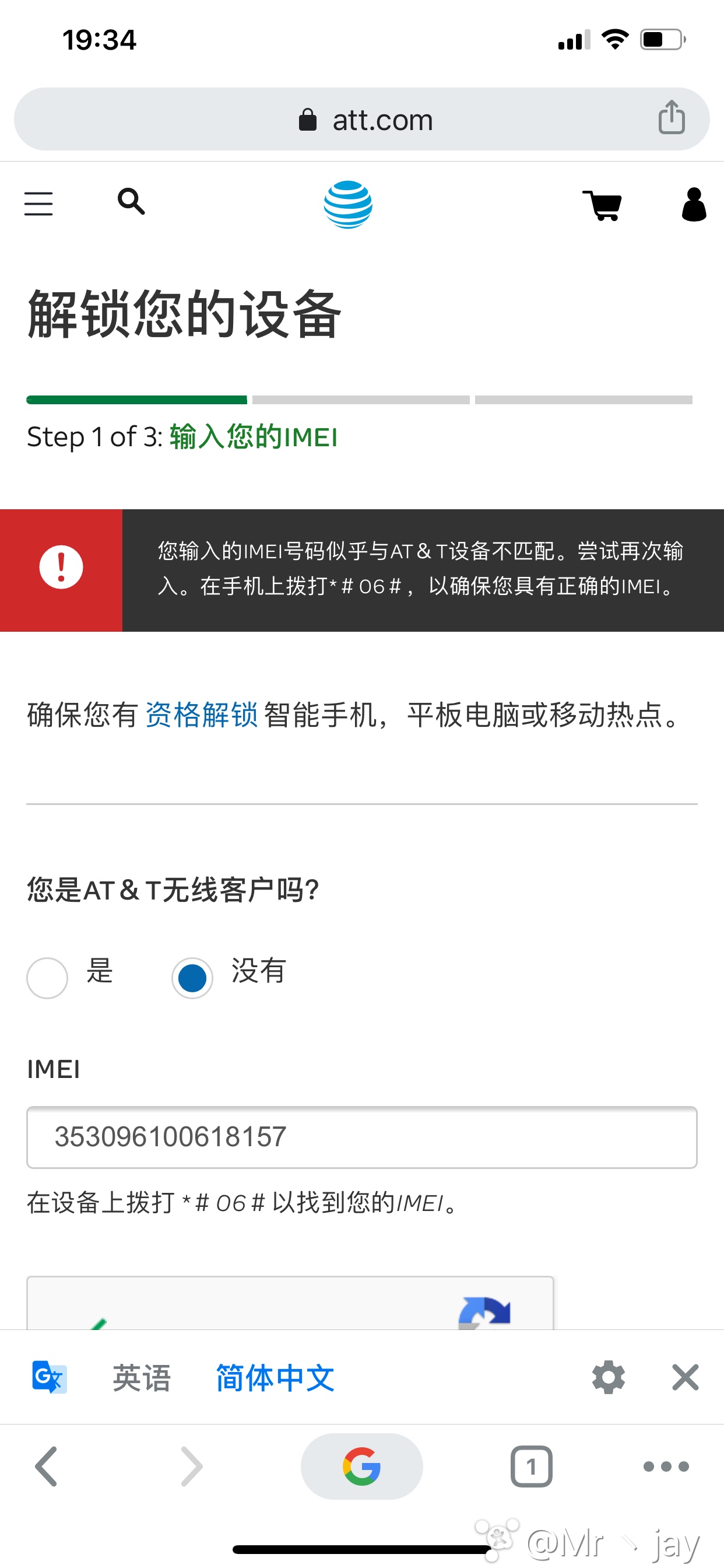This screenshot has height=1568, width=724.
Task: Open the 资格解锁 link
Action: point(201,715)
